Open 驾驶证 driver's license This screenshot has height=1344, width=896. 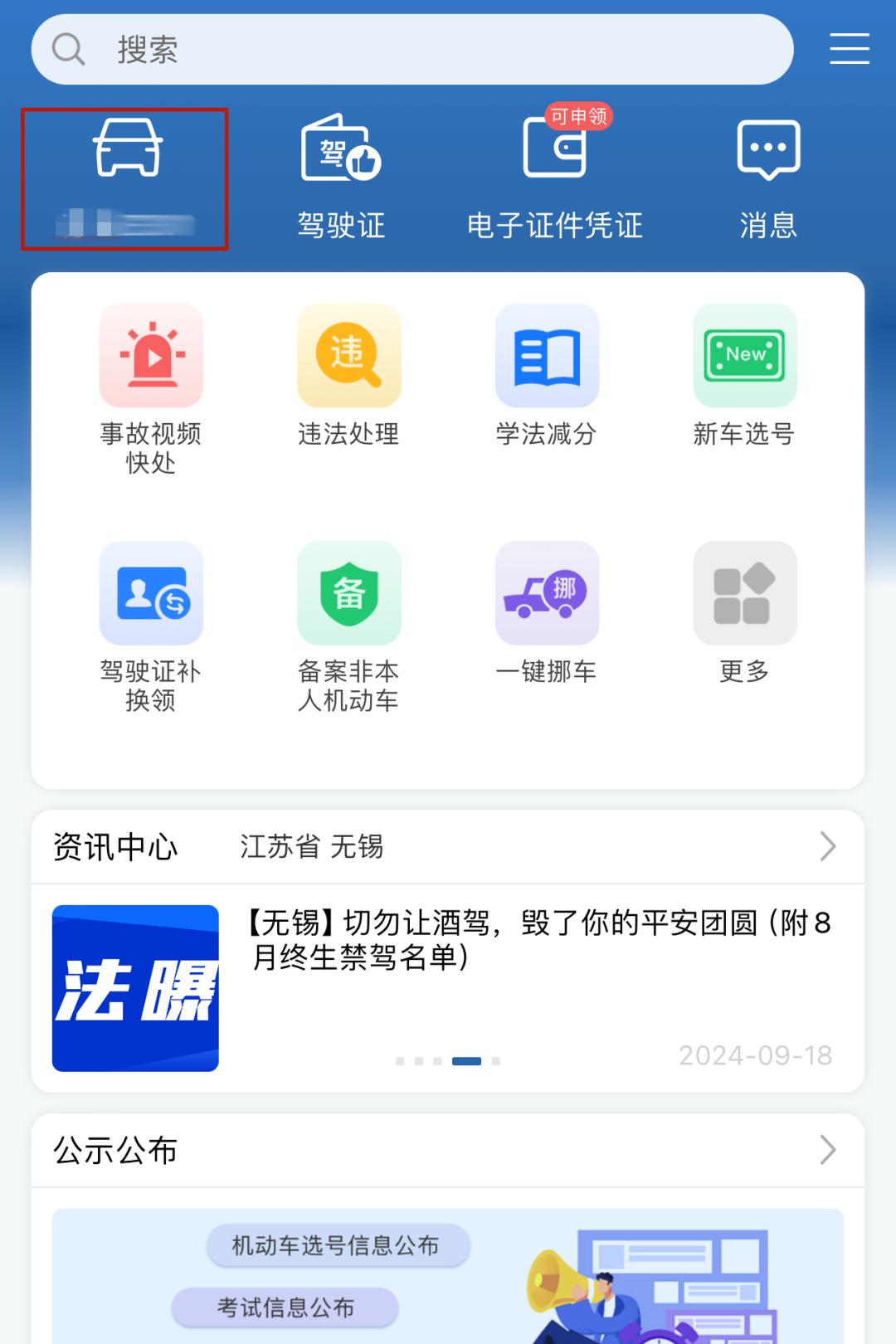click(x=341, y=178)
